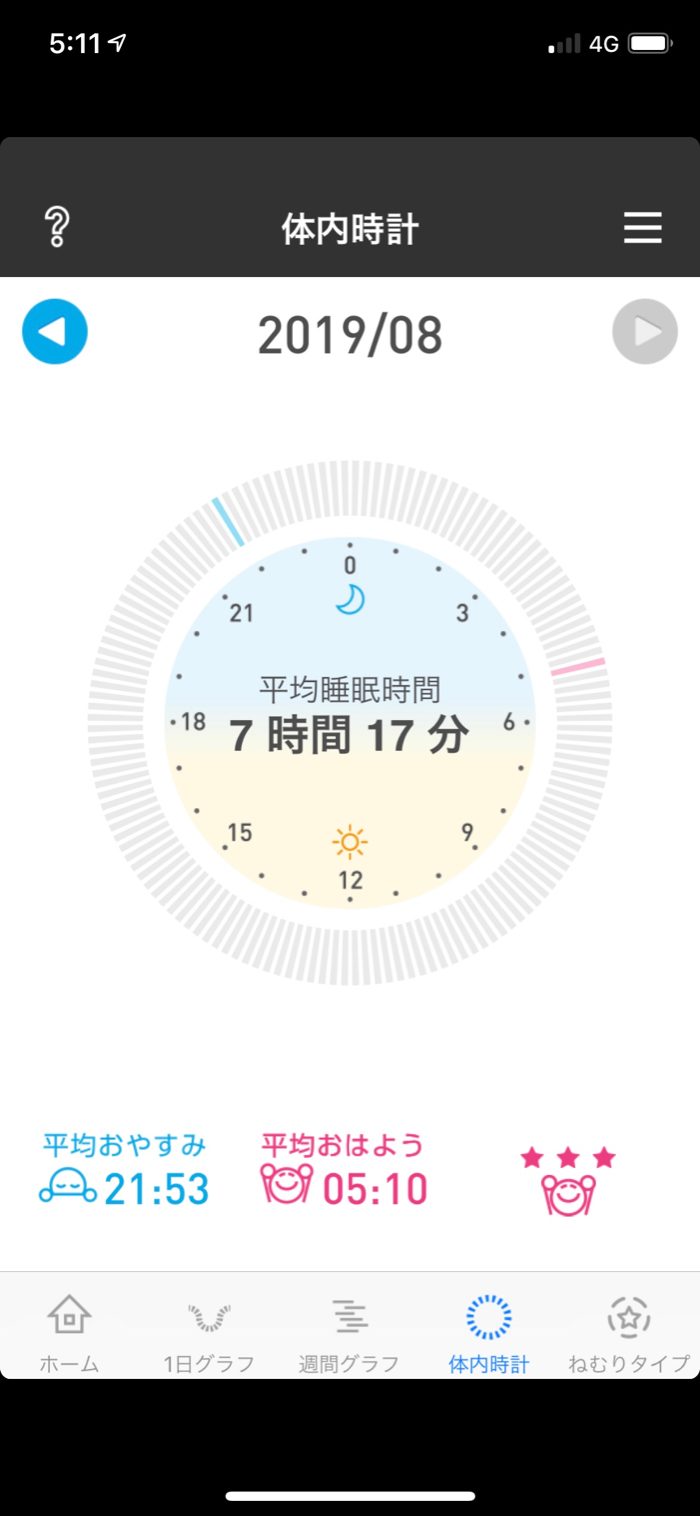Go to the previous month
Image resolution: width=700 pixels, height=1516 pixels.
tap(55, 331)
